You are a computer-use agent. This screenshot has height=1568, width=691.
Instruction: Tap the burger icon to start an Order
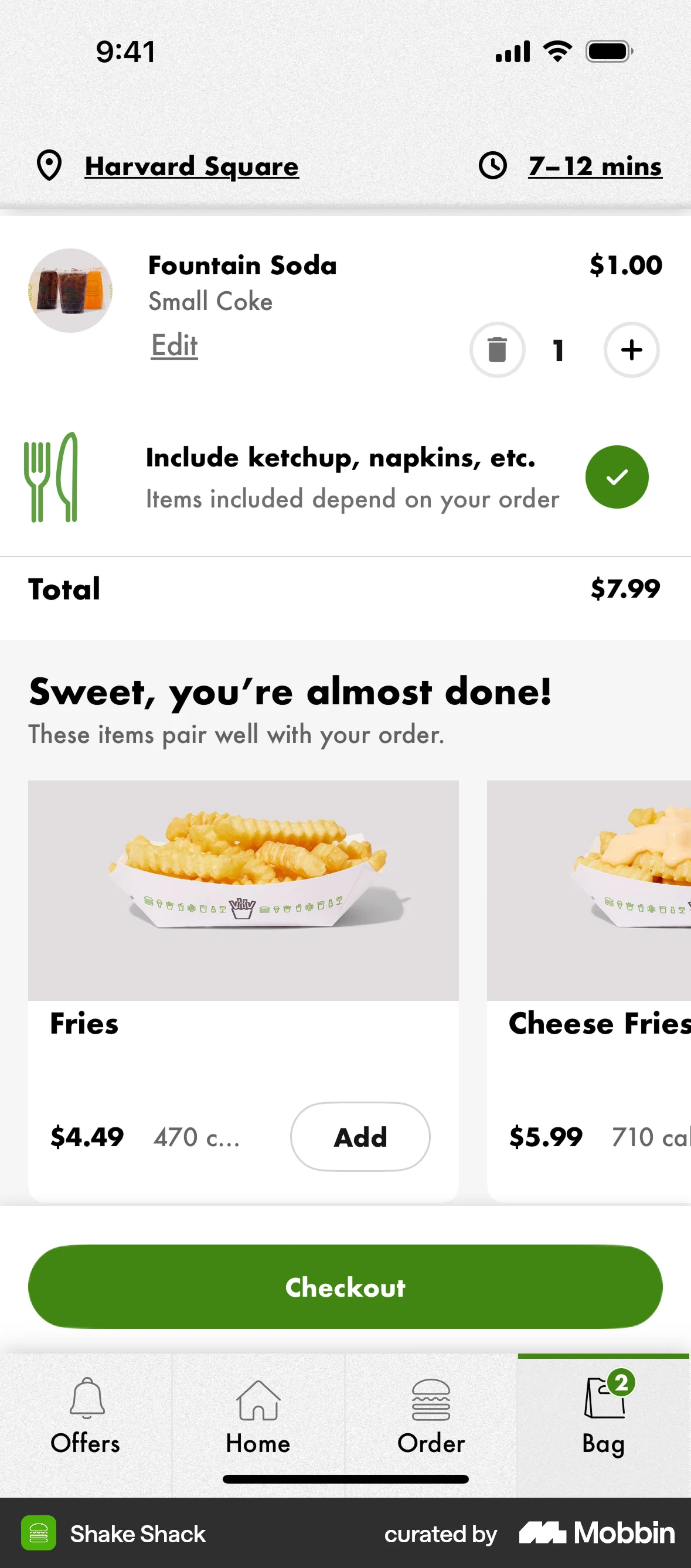coord(430,1412)
